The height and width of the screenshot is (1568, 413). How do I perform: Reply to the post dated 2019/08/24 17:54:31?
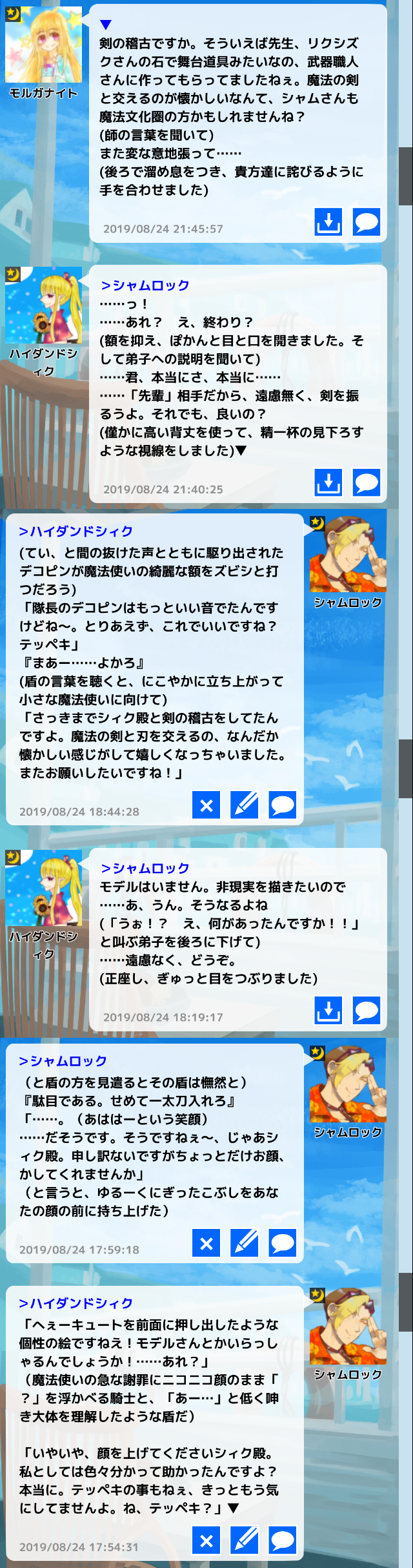(283, 1540)
